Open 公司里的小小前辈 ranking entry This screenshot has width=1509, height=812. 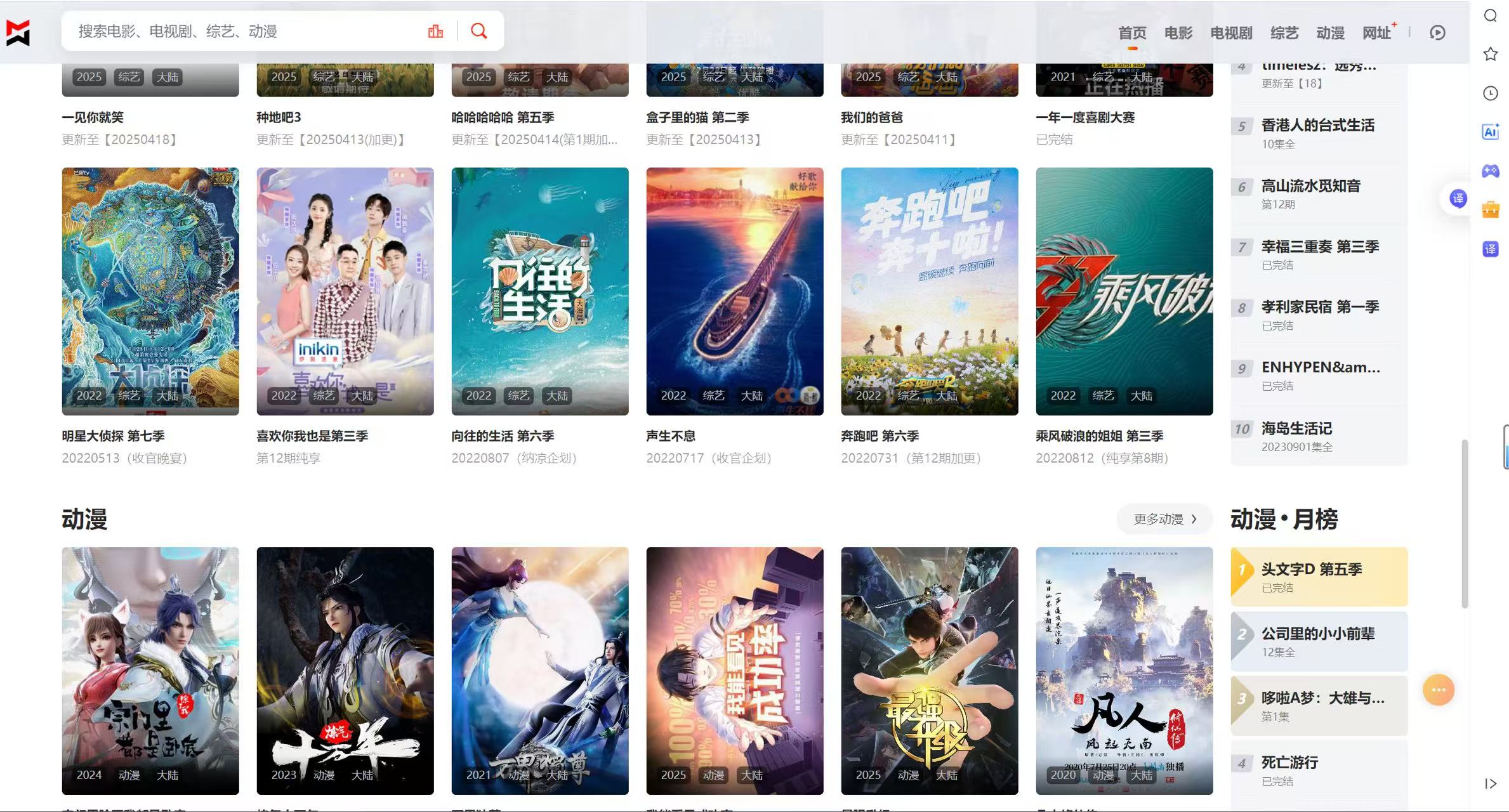pyautogui.click(x=1319, y=641)
